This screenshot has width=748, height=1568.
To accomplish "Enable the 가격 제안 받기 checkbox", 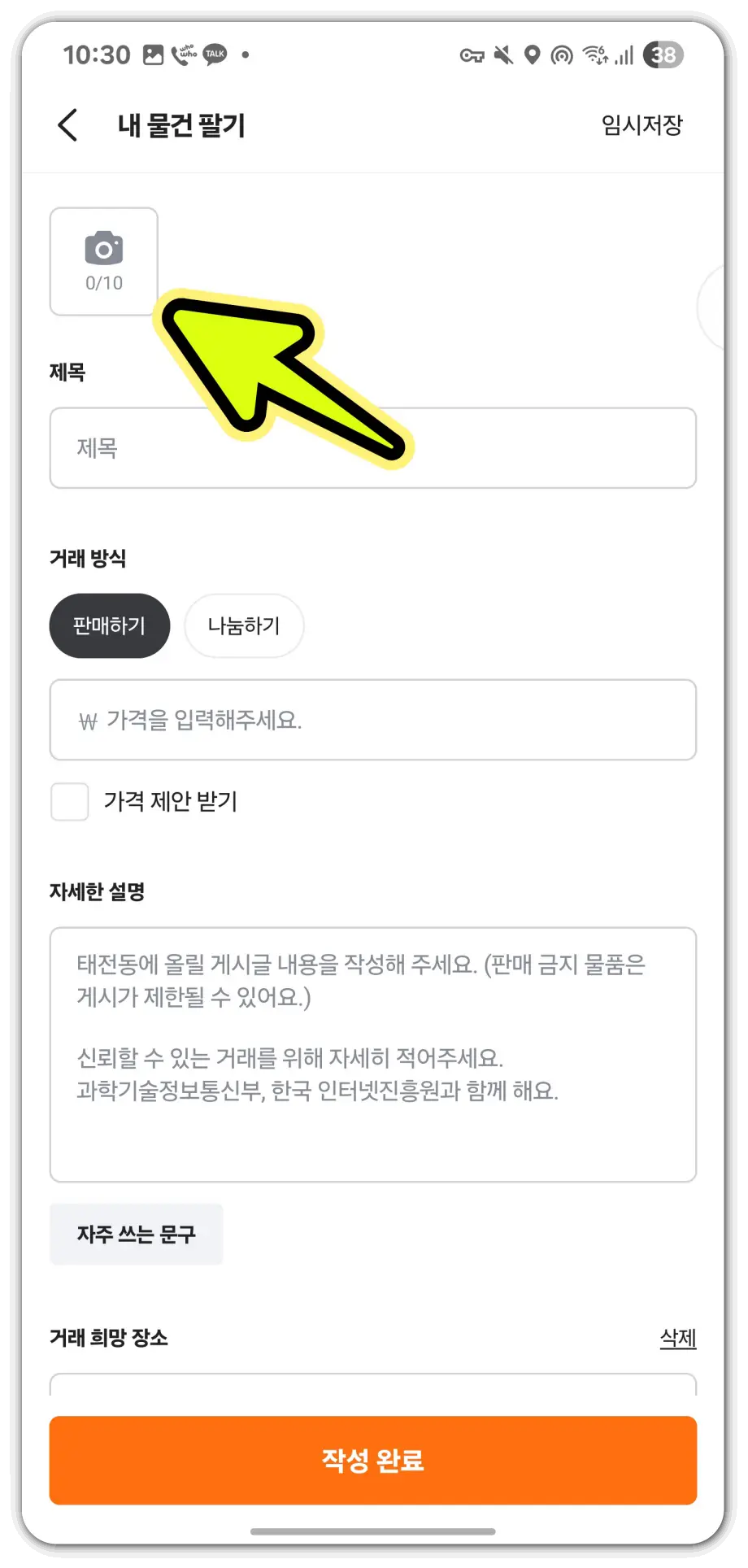I will [69, 801].
